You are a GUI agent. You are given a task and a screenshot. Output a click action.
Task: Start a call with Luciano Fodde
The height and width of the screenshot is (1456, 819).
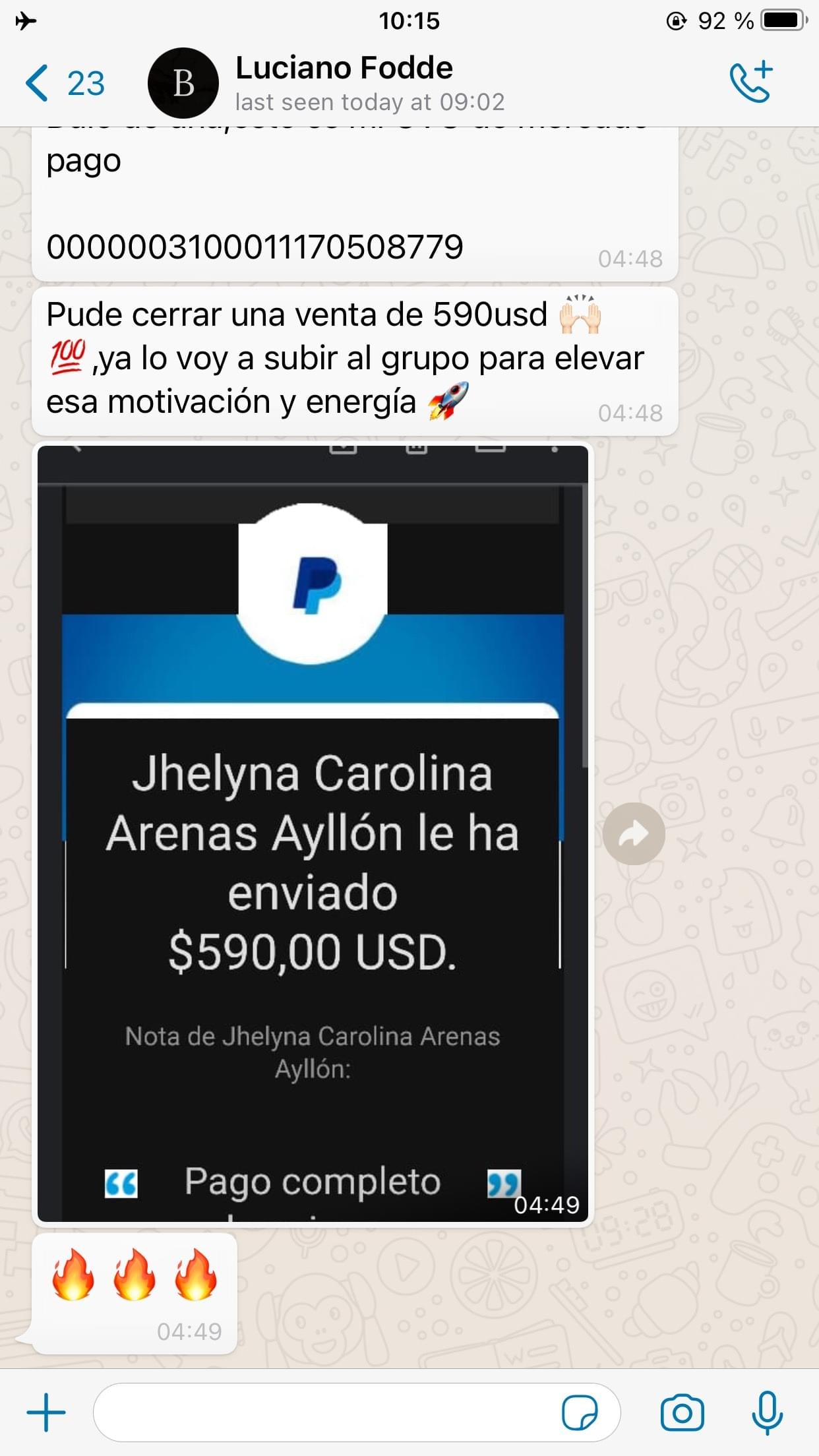click(x=751, y=82)
